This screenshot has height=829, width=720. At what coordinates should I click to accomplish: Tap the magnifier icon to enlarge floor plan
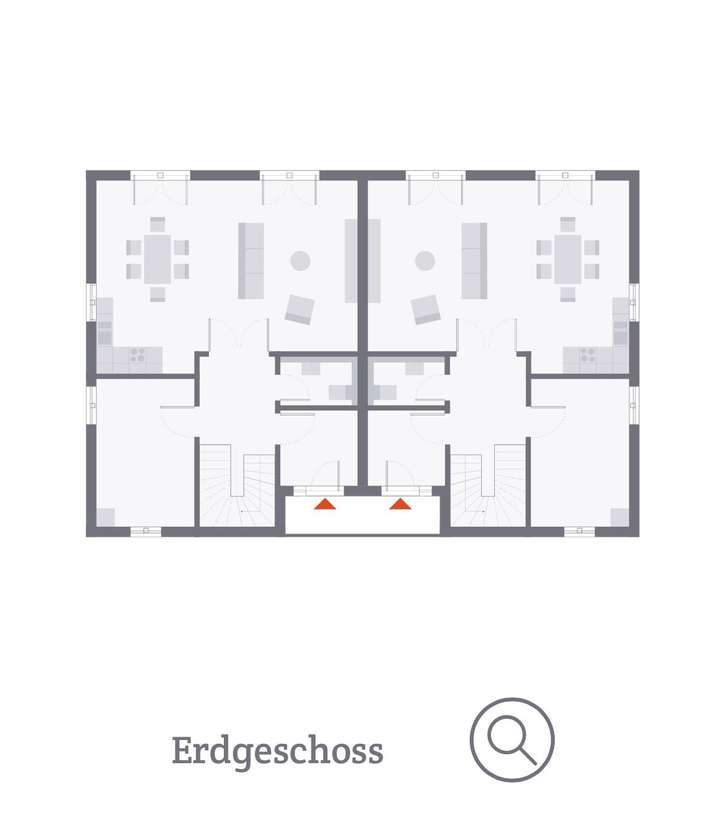[511, 740]
